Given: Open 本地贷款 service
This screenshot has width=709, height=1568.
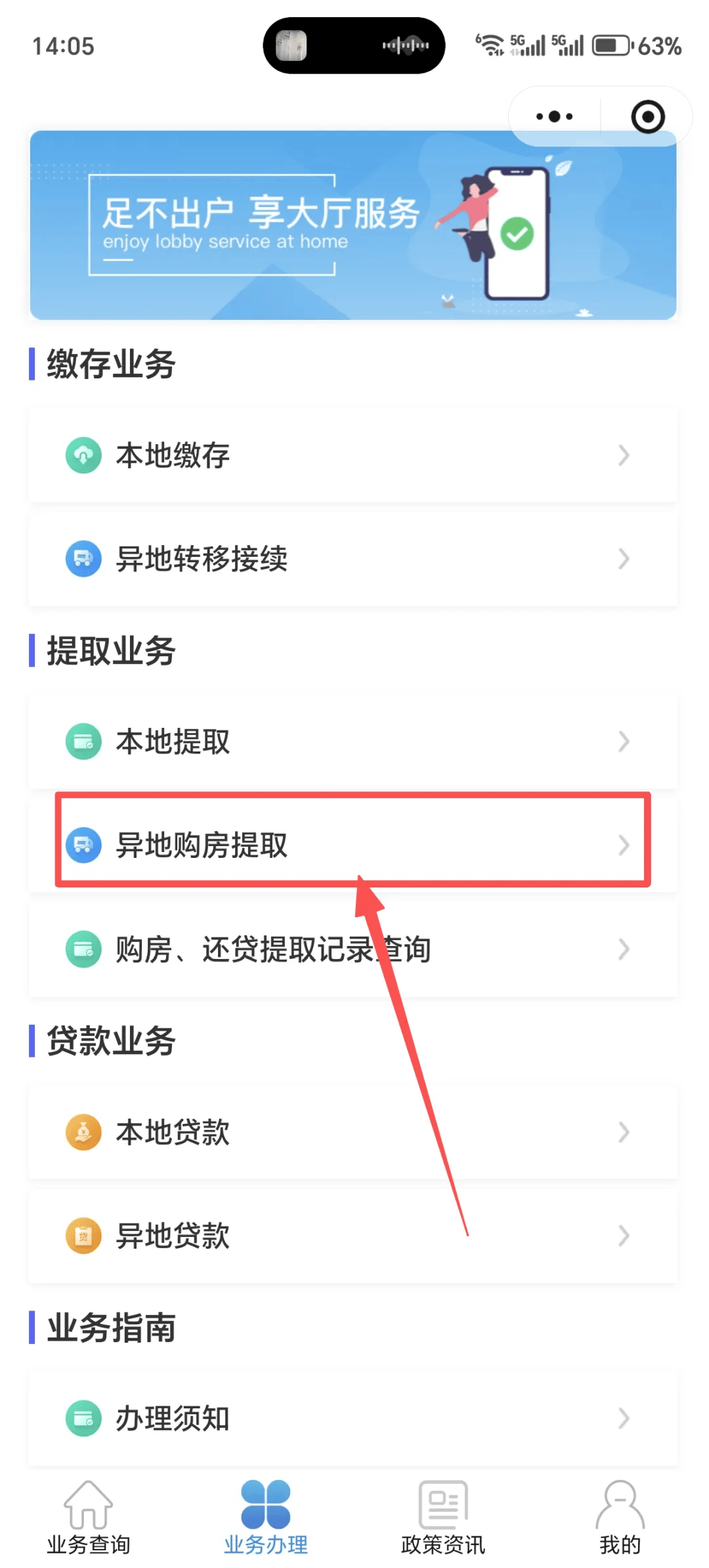Looking at the screenshot, I should pos(353,1132).
